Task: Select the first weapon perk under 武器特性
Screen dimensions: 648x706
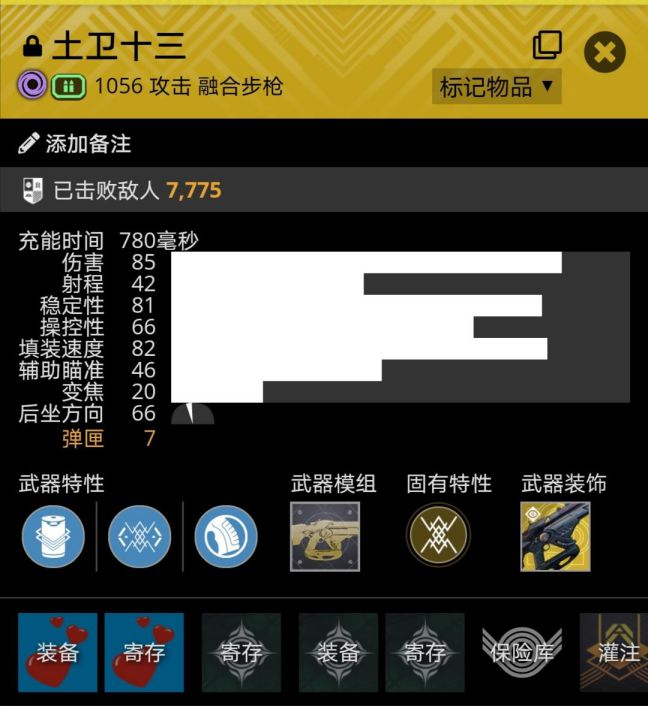Action: (53, 537)
